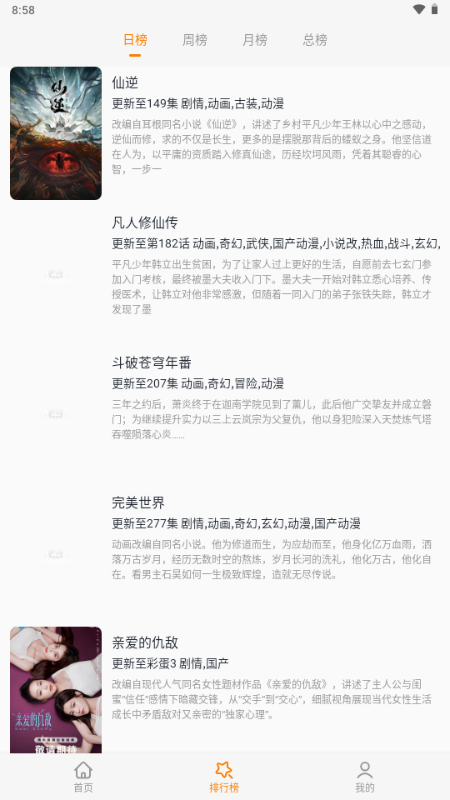Open the 我的 profile tab
Viewport: 450px width, 800px height.
coord(365,777)
